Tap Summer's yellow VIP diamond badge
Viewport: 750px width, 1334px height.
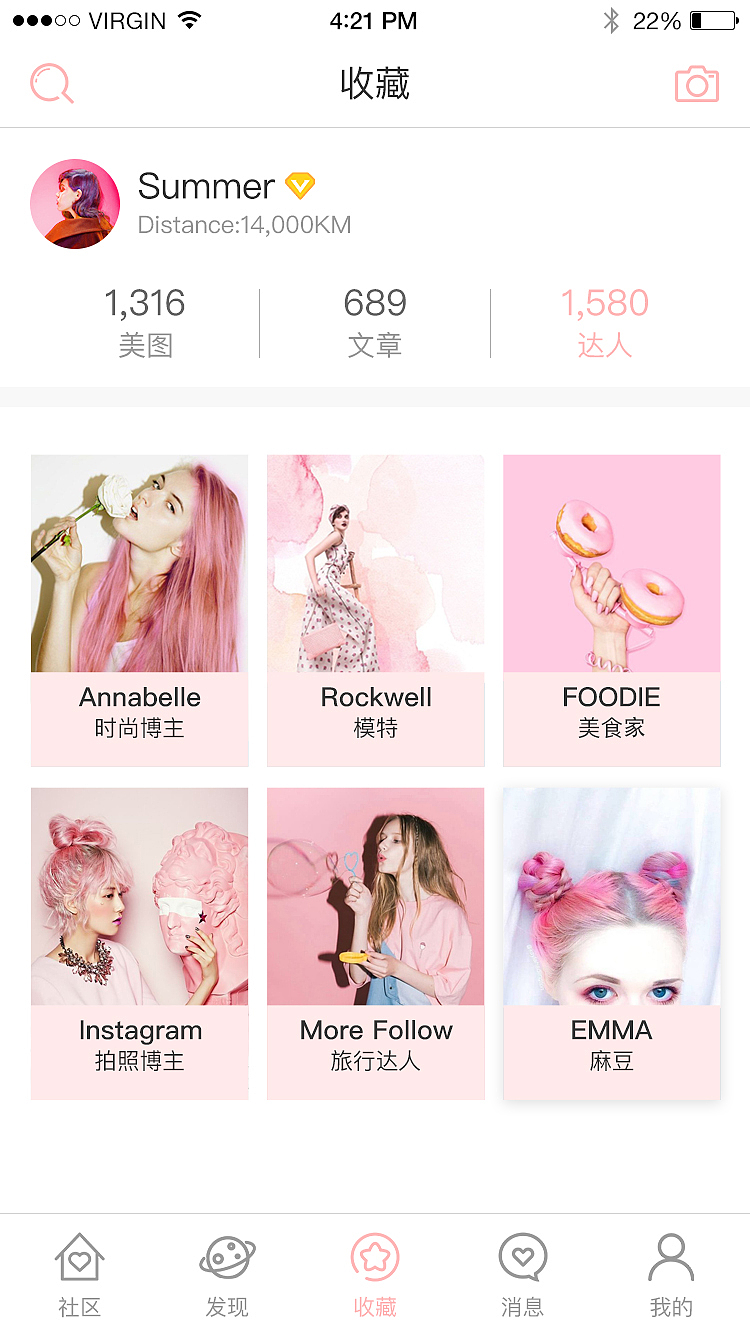point(299,186)
